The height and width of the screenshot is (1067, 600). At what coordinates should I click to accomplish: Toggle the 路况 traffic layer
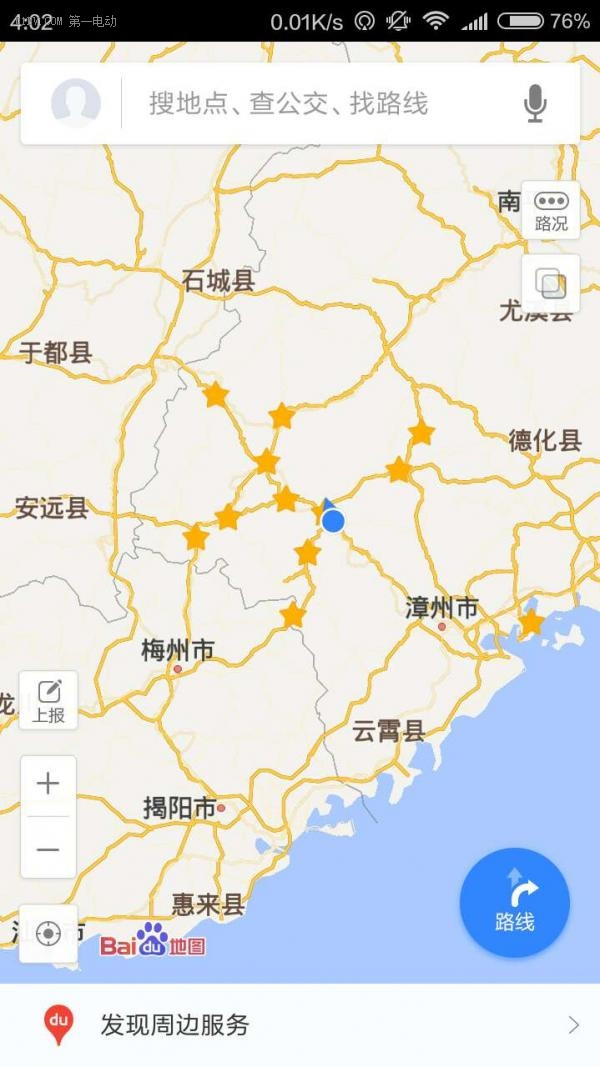click(x=550, y=210)
